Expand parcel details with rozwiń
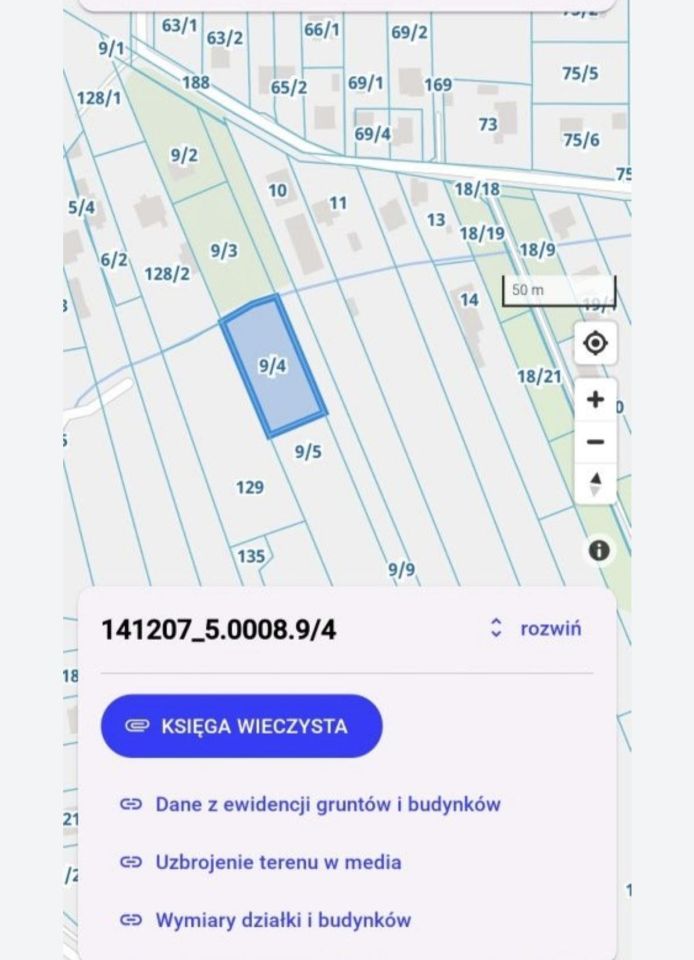The image size is (694, 960). 535,629
